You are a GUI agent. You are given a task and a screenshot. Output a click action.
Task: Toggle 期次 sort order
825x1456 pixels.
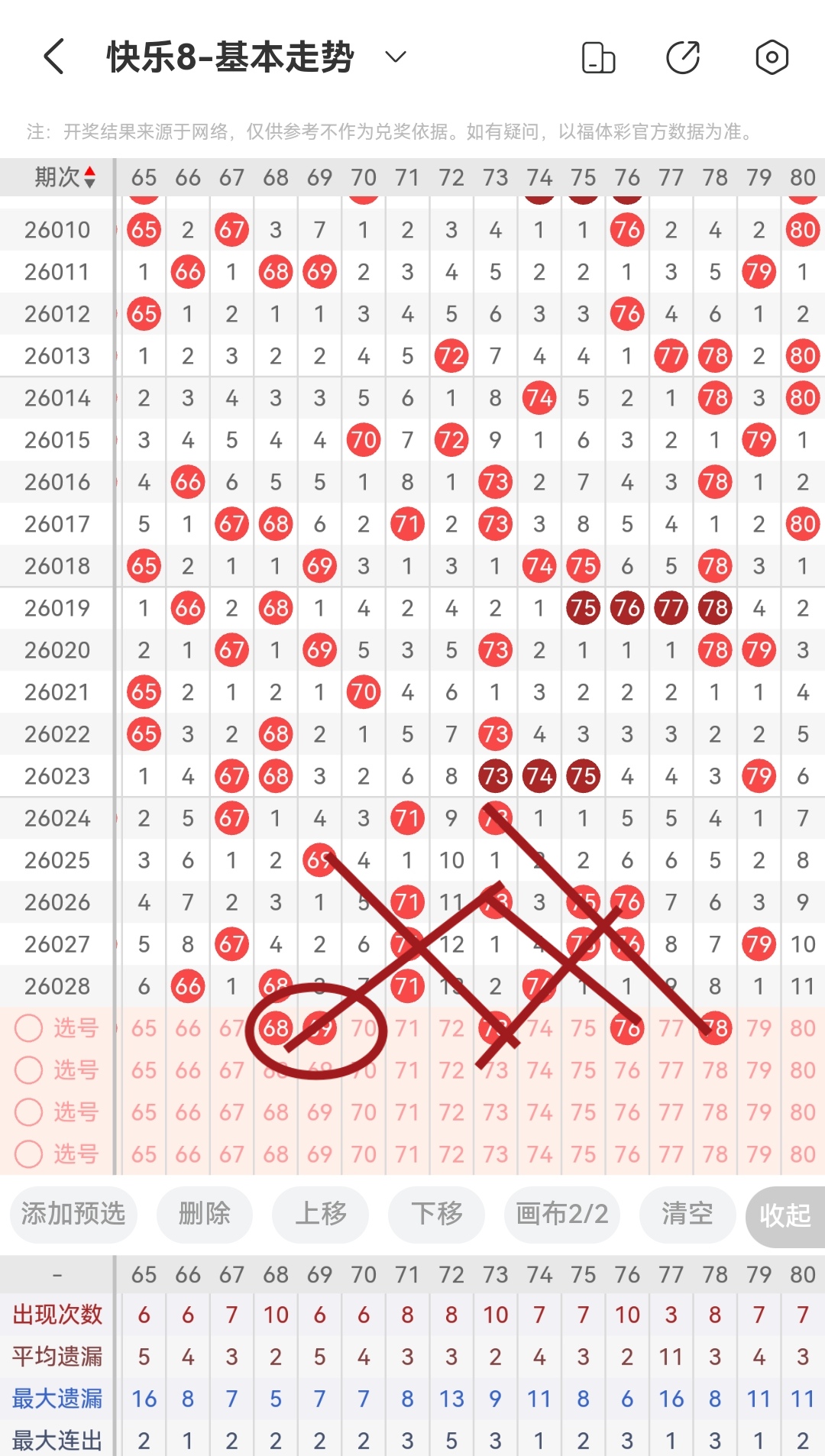65,177
